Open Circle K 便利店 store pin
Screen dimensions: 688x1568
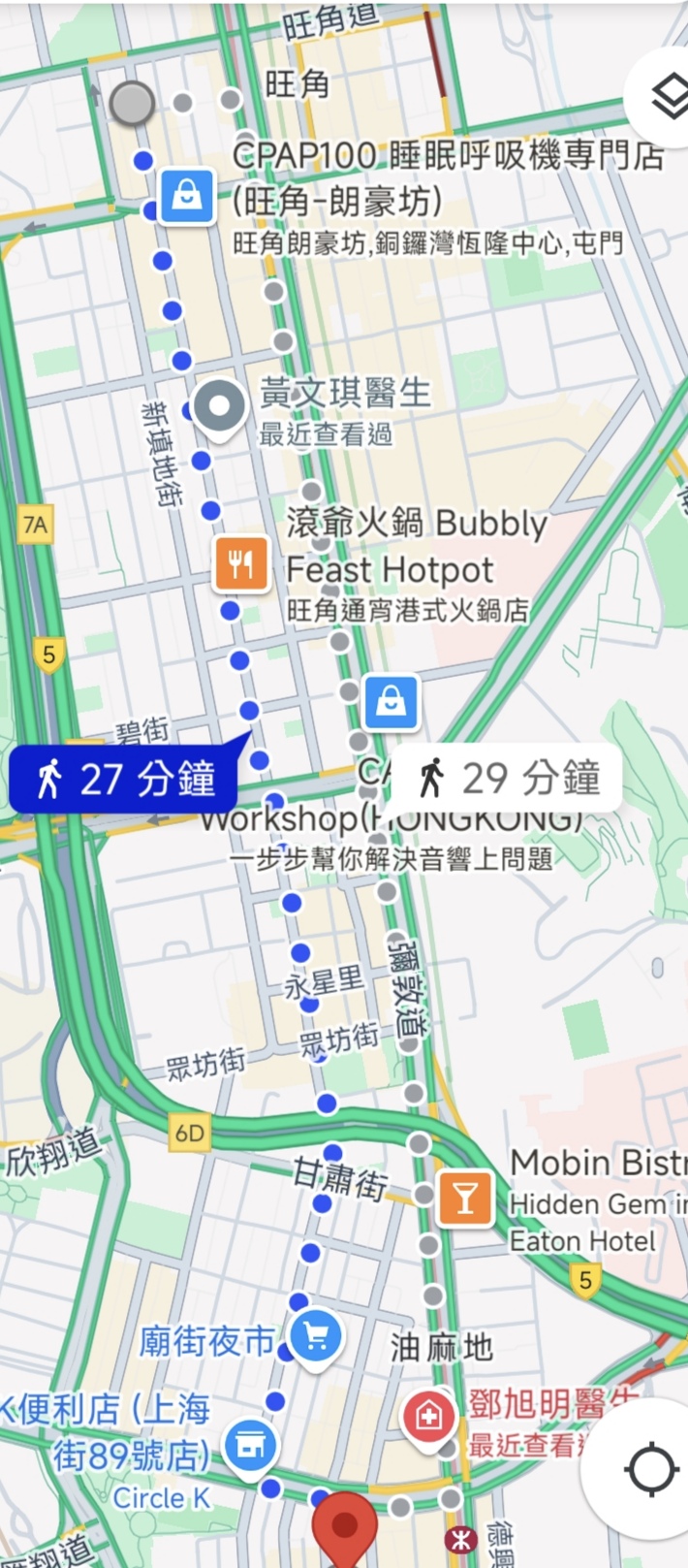[x=251, y=1447]
